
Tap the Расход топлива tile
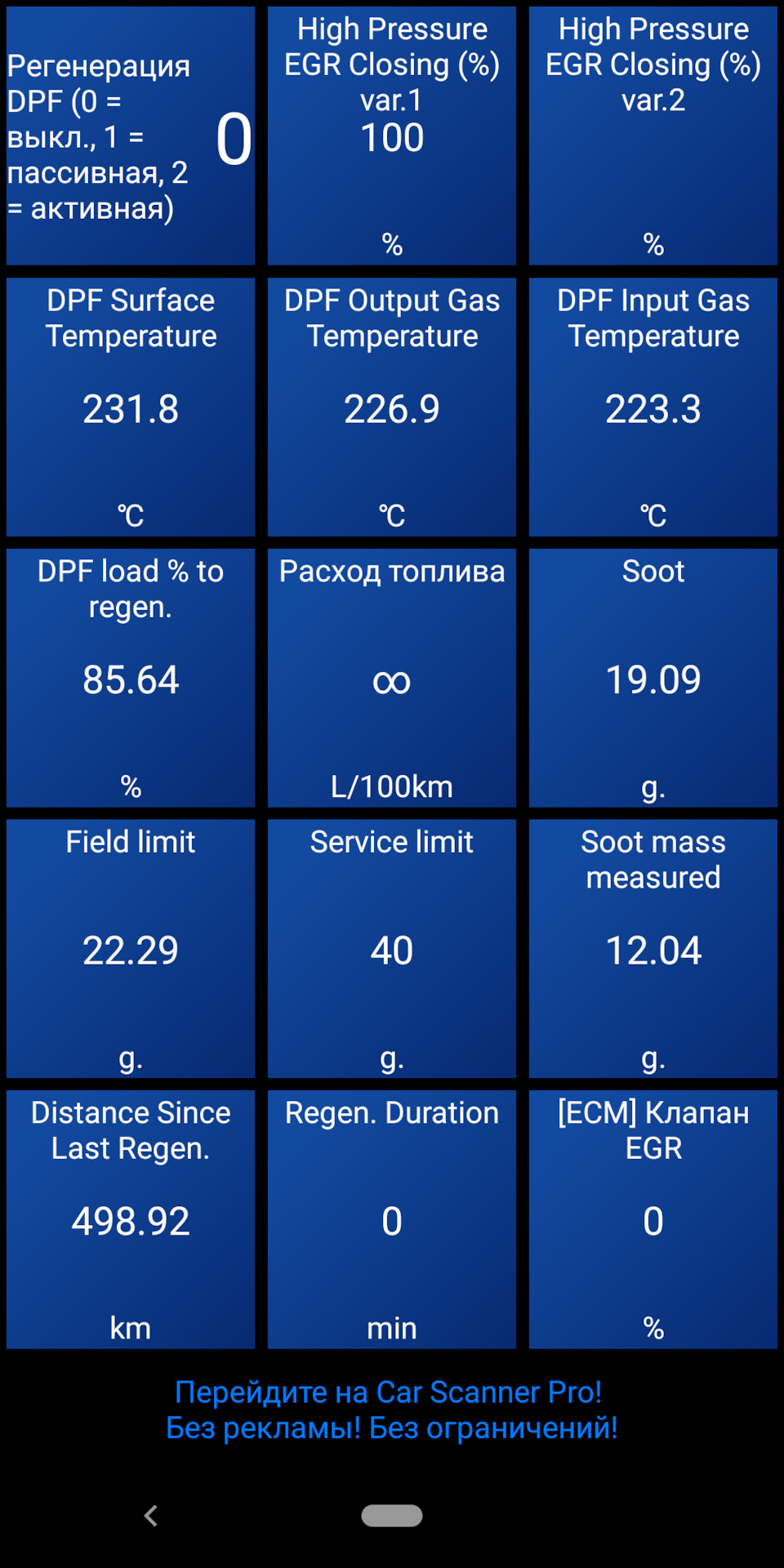(x=392, y=678)
